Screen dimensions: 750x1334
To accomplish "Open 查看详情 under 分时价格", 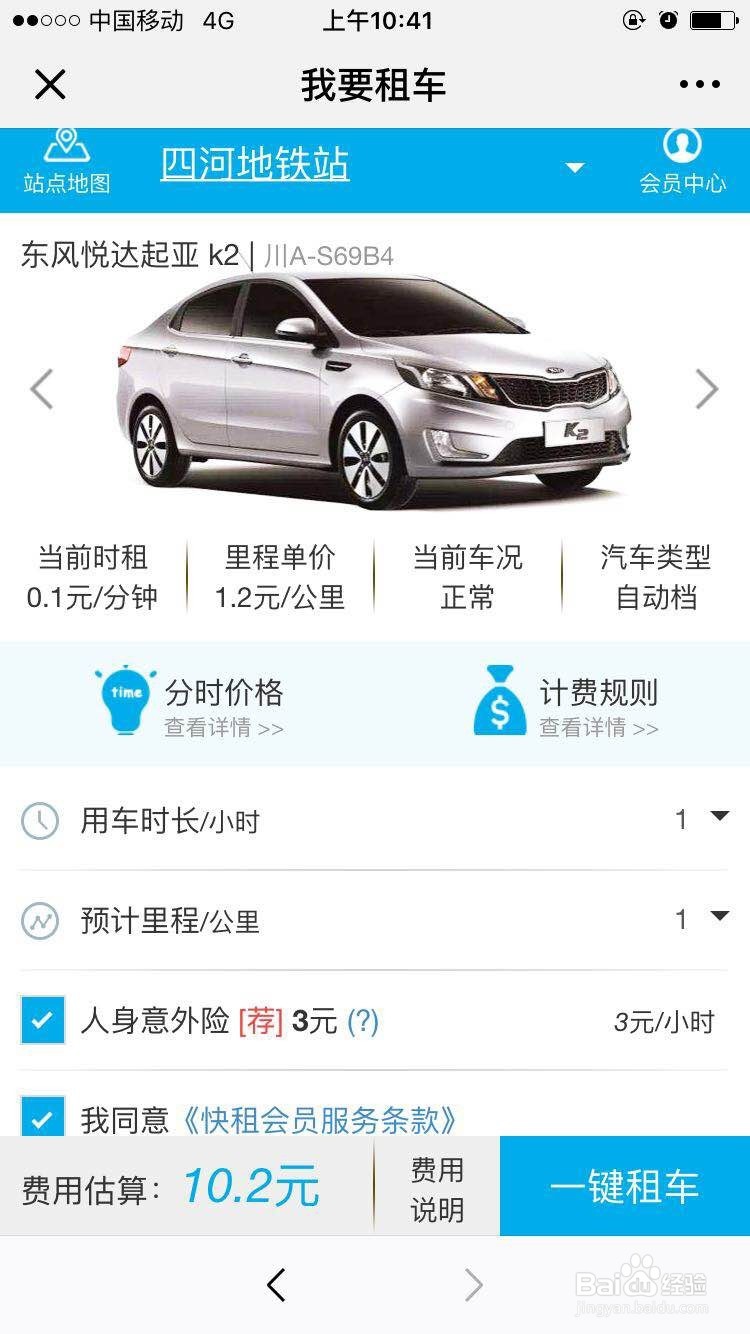I will [x=223, y=729].
